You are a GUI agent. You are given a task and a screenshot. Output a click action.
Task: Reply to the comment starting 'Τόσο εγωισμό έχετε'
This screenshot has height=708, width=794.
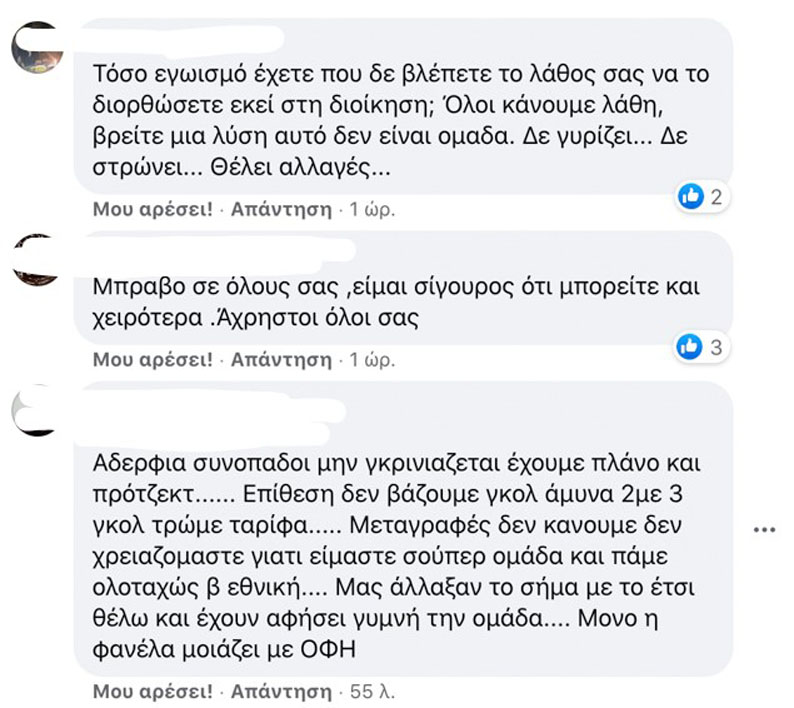(x=281, y=210)
